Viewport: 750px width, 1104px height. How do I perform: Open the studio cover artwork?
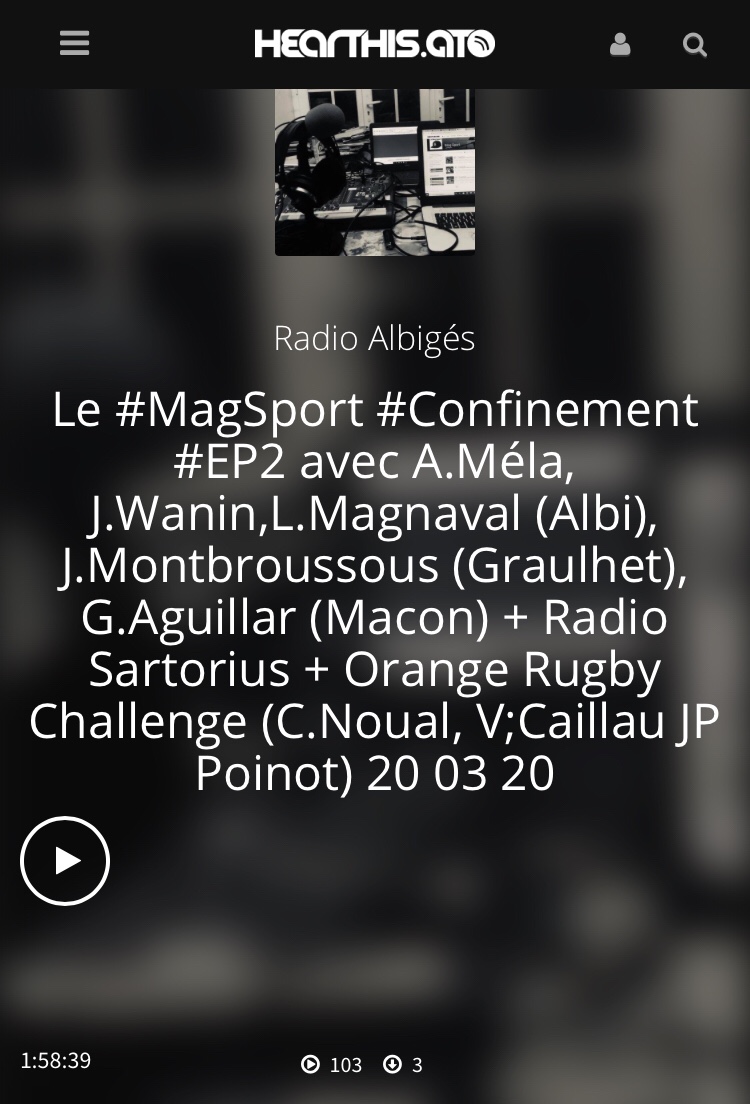pos(375,170)
